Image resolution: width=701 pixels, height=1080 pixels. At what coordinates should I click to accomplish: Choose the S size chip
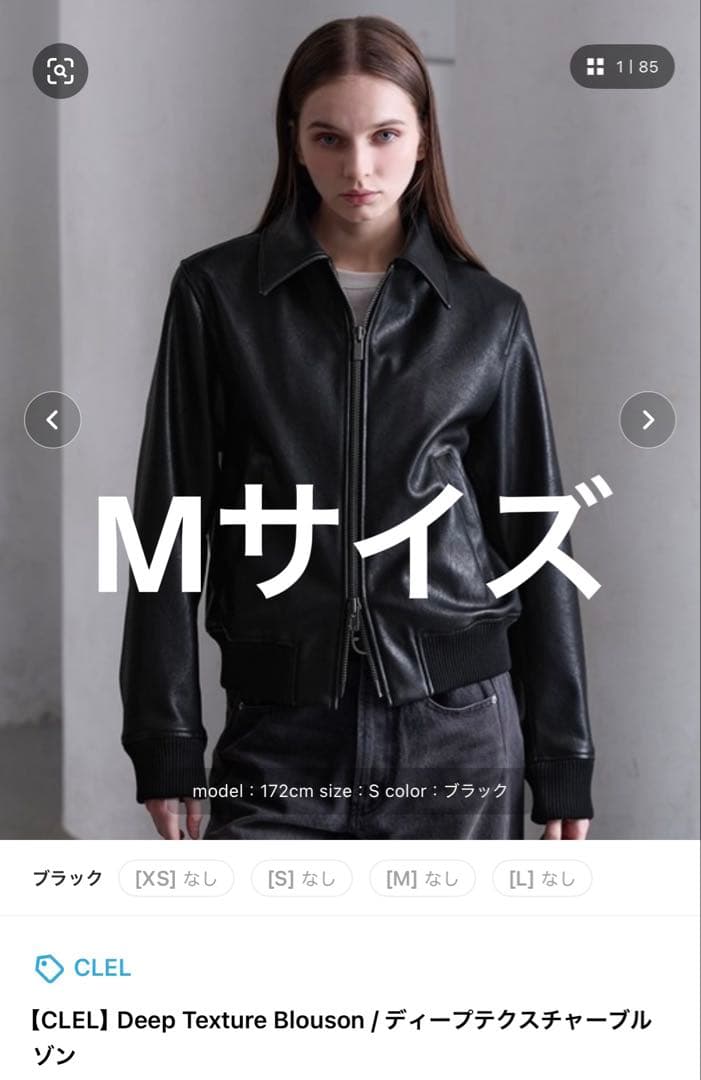tap(301, 879)
